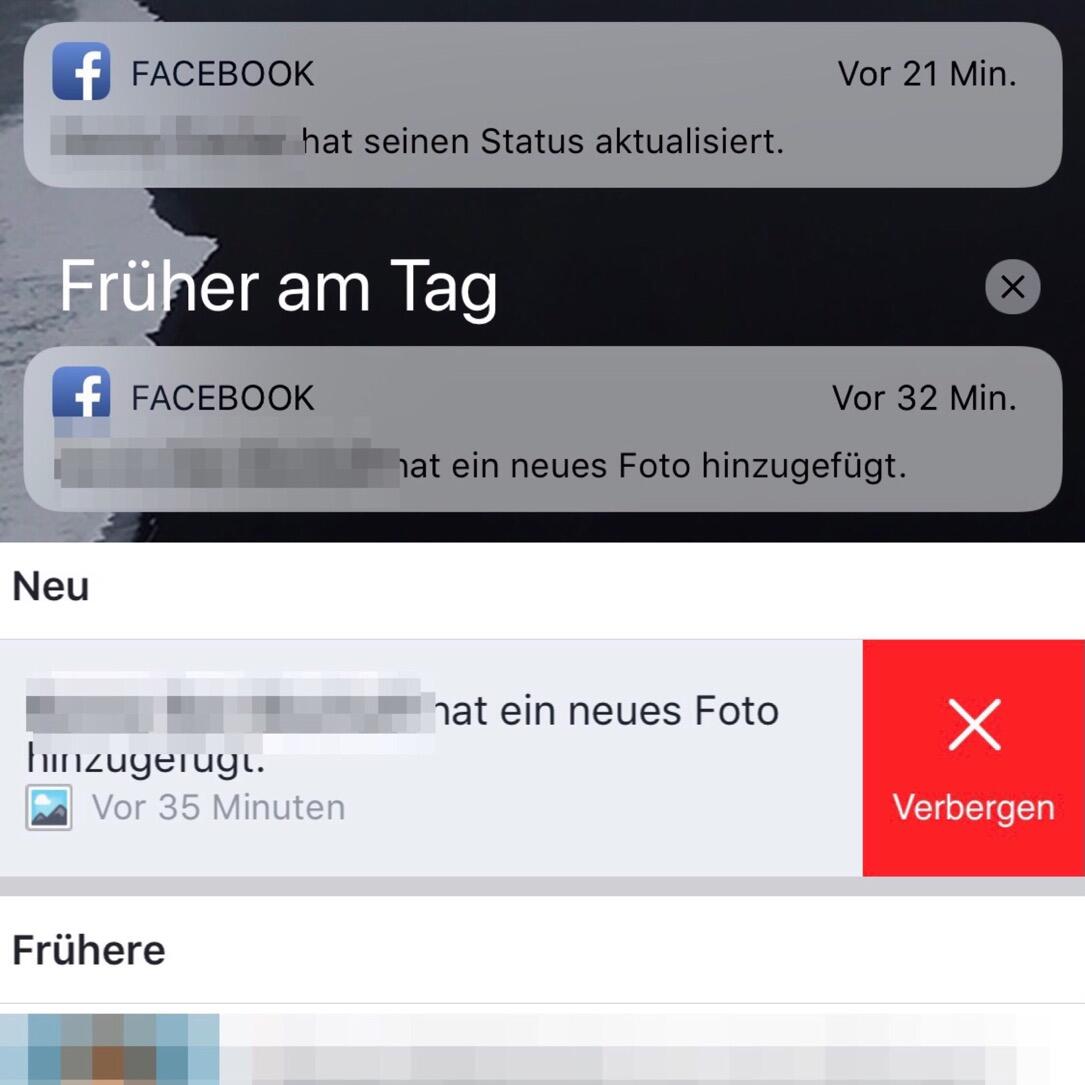Screen dimensions: 1085x1085
Task: Clear the "Früher am Tag" notifications
Action: pyautogui.click(x=1012, y=288)
